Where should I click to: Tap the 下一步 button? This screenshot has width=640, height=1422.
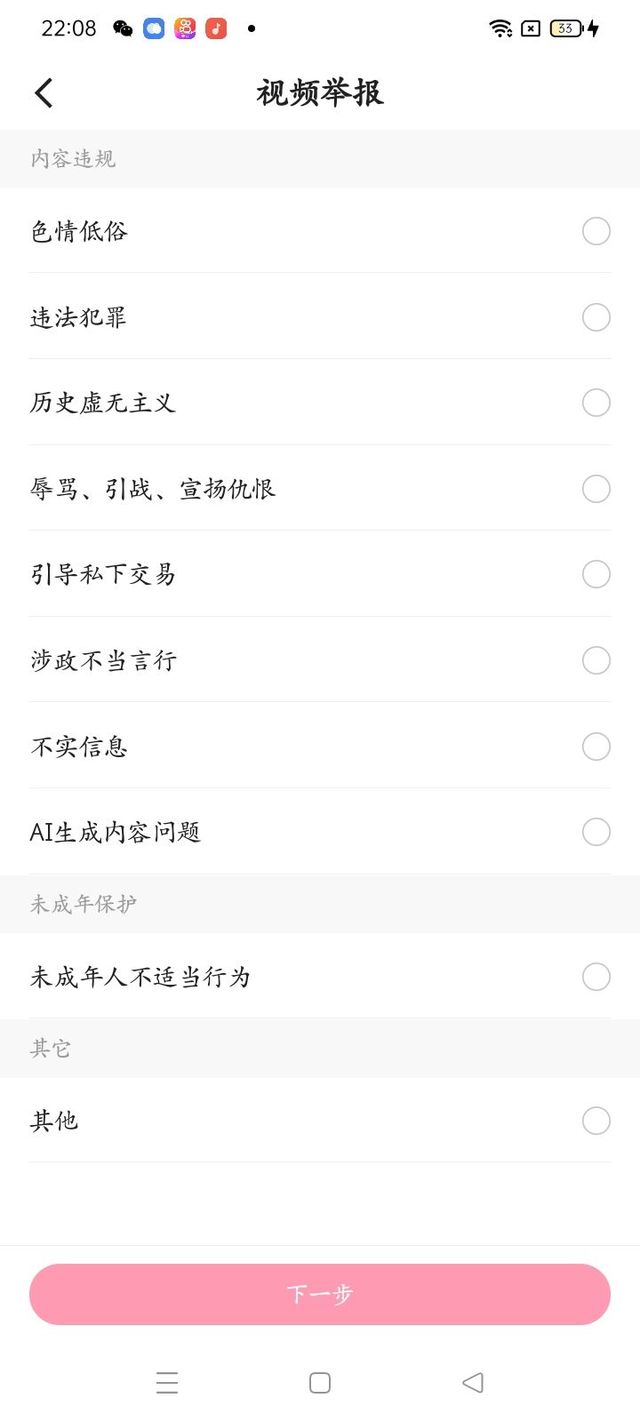[x=320, y=1294]
